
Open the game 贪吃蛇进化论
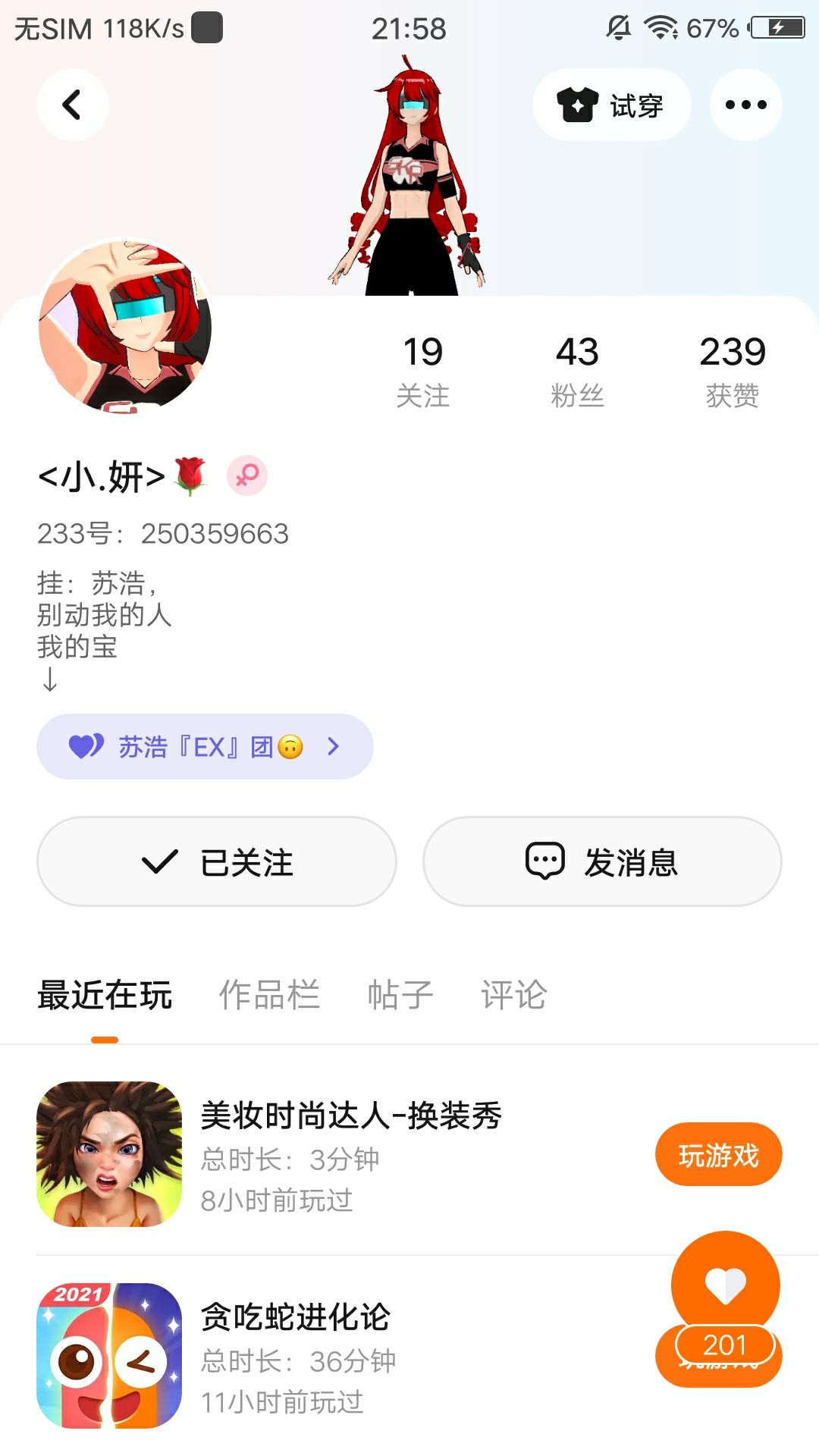(296, 1317)
